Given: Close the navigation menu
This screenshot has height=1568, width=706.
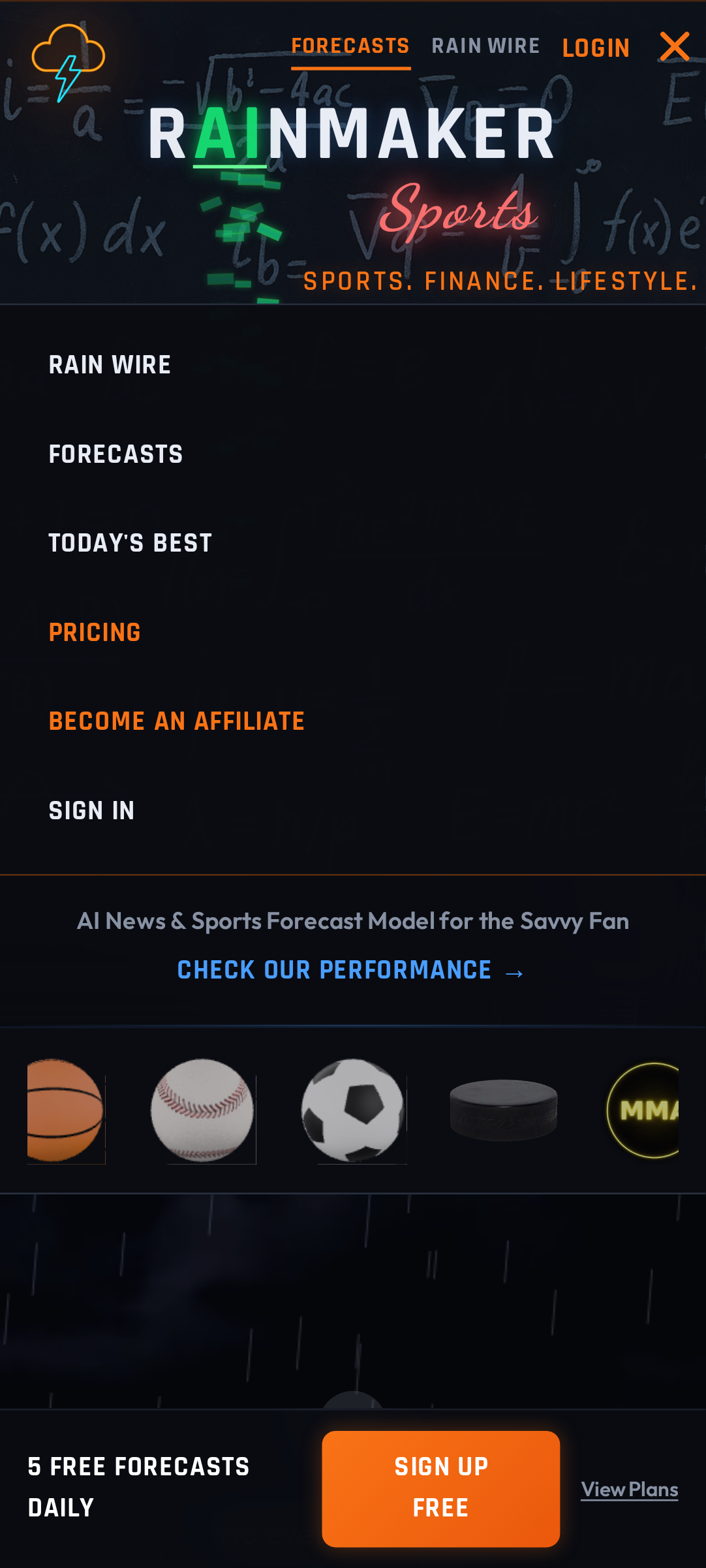Looking at the screenshot, I should (x=674, y=47).
